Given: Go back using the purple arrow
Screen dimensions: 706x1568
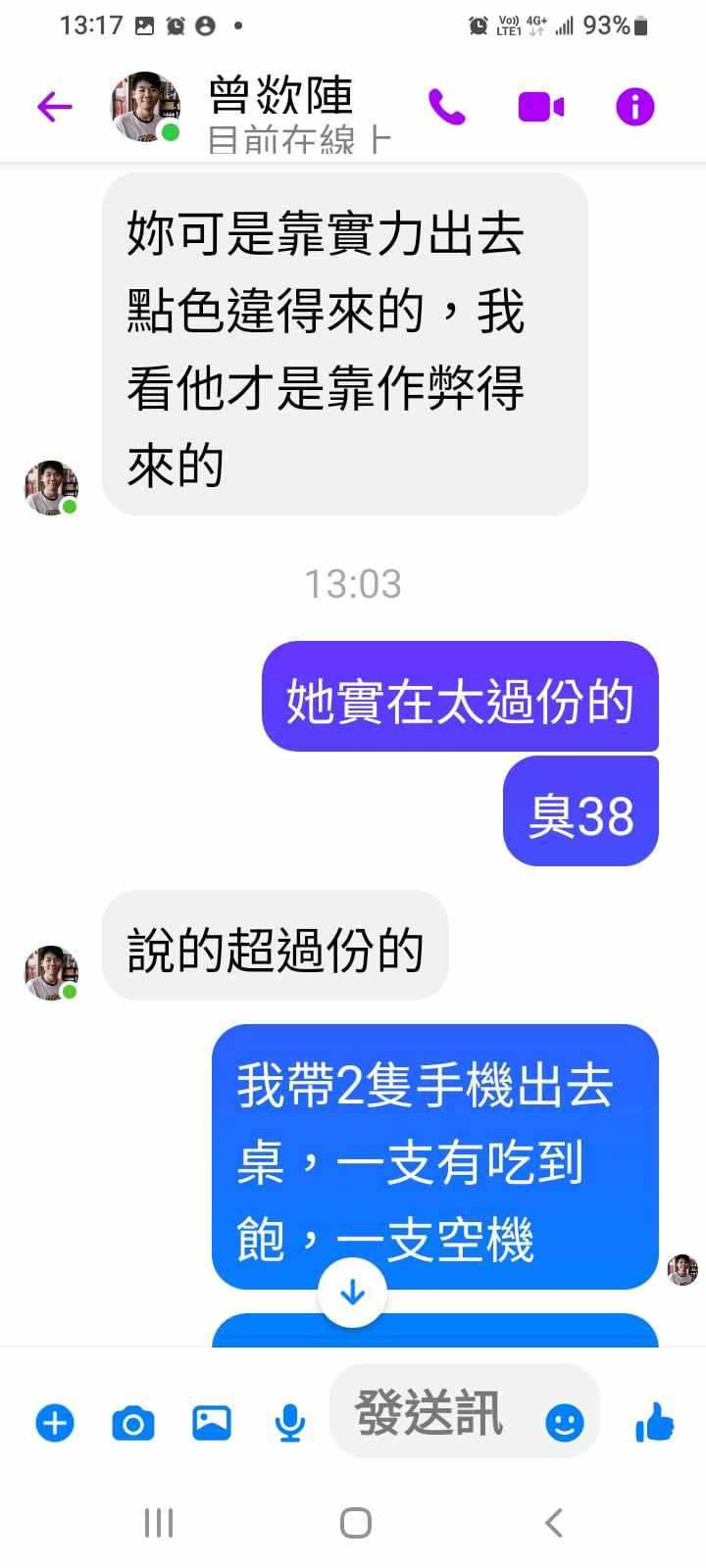Looking at the screenshot, I should pyautogui.click(x=55, y=106).
